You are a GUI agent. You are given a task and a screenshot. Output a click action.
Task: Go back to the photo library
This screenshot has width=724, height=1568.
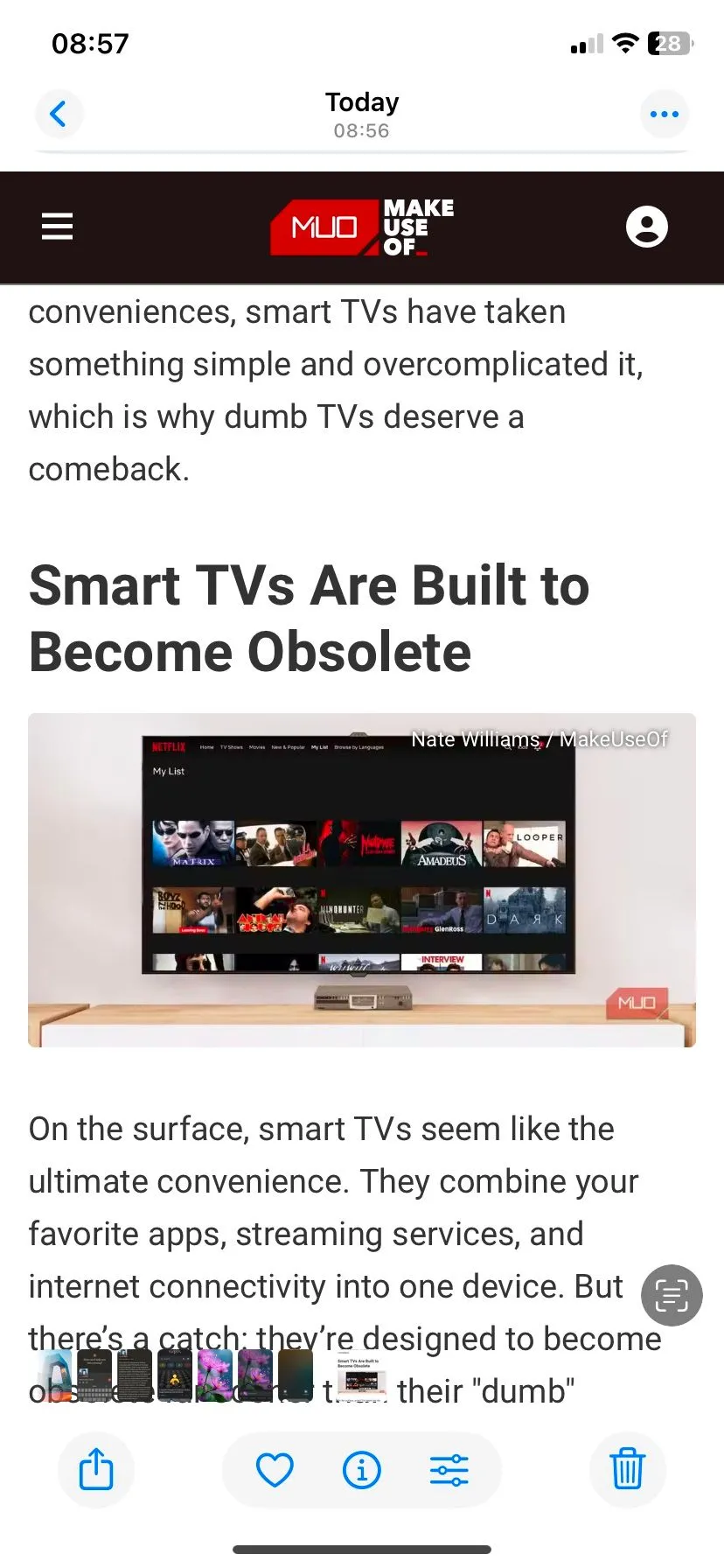pyautogui.click(x=59, y=114)
